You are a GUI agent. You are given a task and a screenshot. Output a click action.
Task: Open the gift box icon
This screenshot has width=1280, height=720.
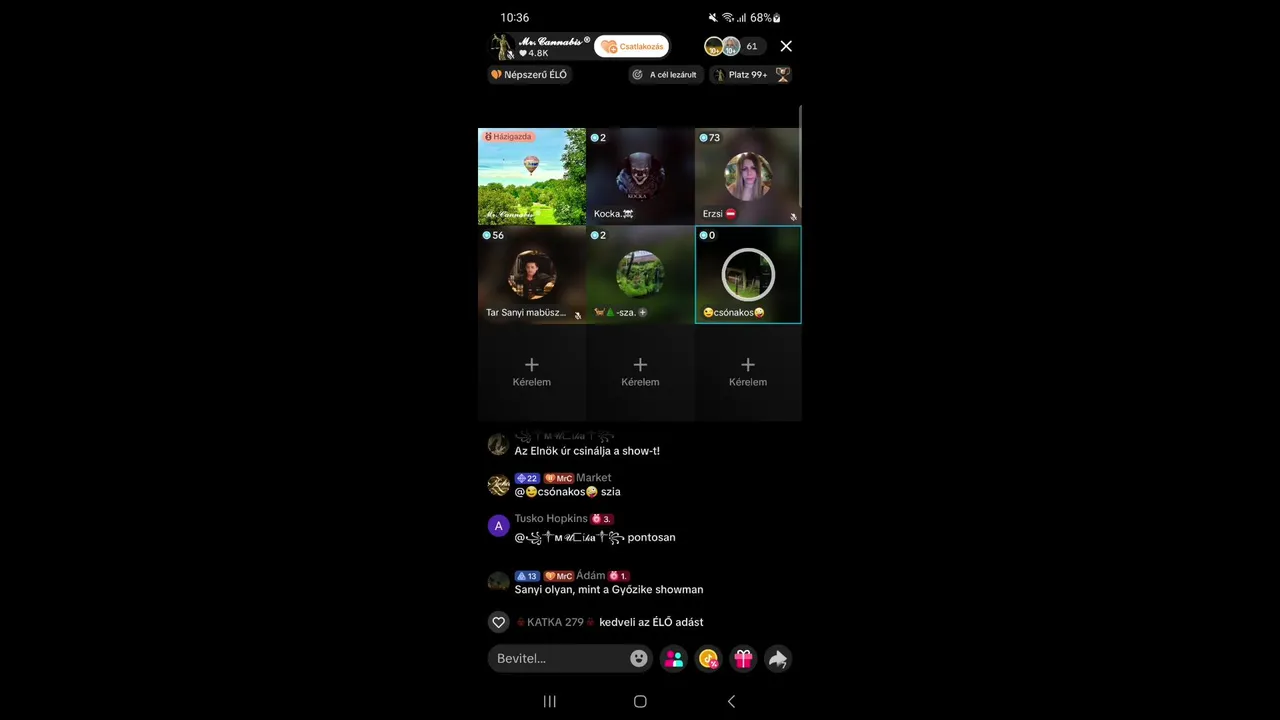743,658
